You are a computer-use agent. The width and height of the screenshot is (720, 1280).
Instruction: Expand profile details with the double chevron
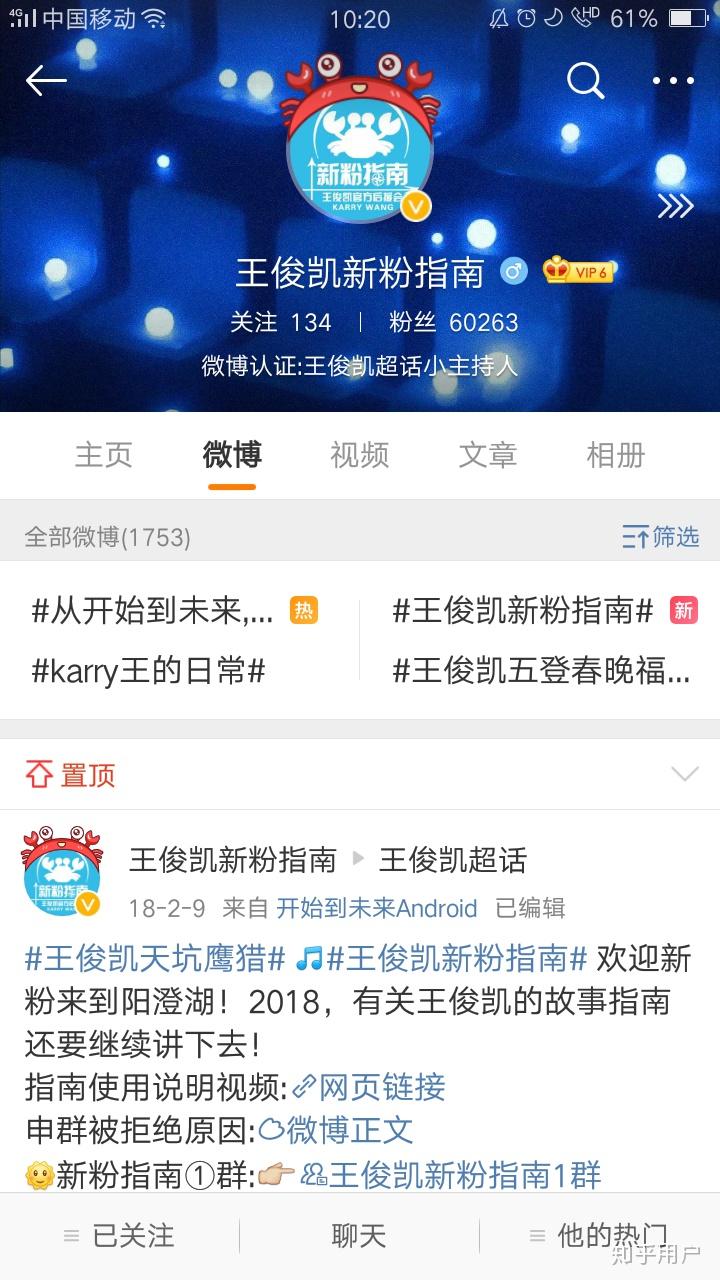(x=675, y=205)
